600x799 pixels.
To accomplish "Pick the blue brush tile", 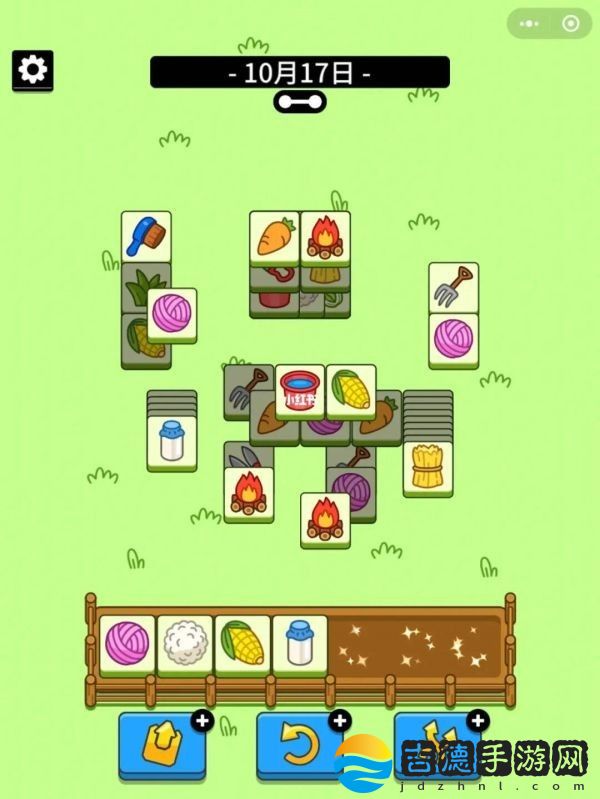I will pyautogui.click(x=146, y=236).
